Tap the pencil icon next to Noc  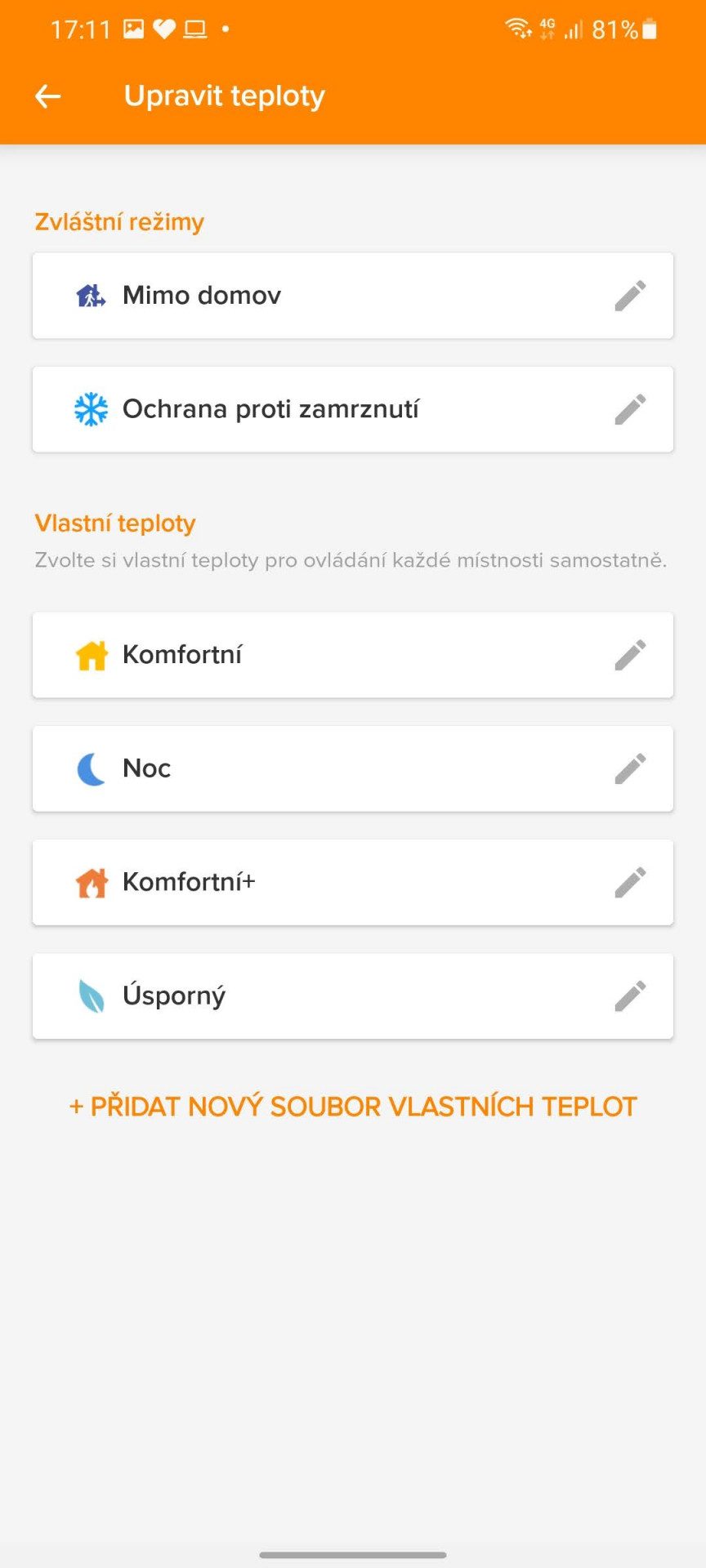pos(630,768)
